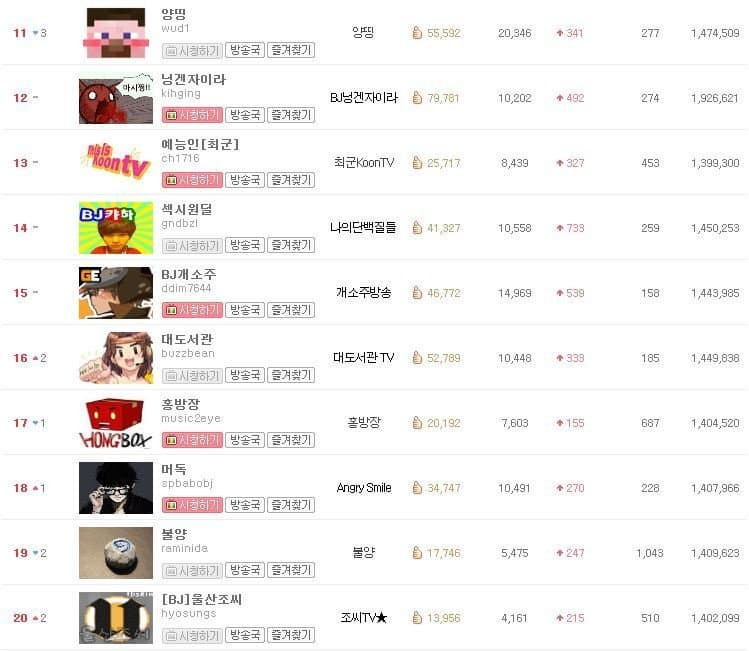Watch live broadcast of 닝겐자이라
The width and height of the screenshot is (749, 651).
(x=191, y=115)
